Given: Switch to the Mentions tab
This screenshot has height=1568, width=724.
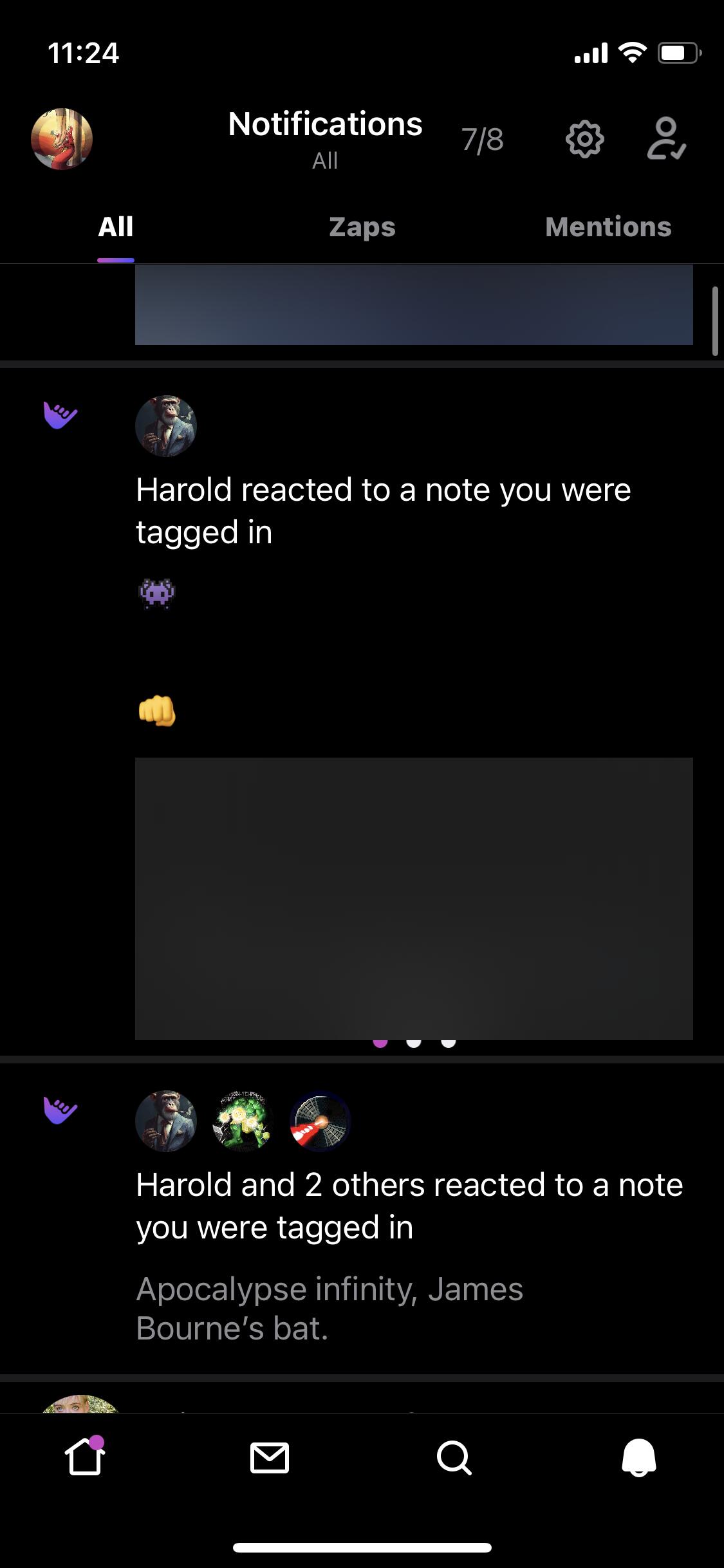Looking at the screenshot, I should (x=608, y=227).
